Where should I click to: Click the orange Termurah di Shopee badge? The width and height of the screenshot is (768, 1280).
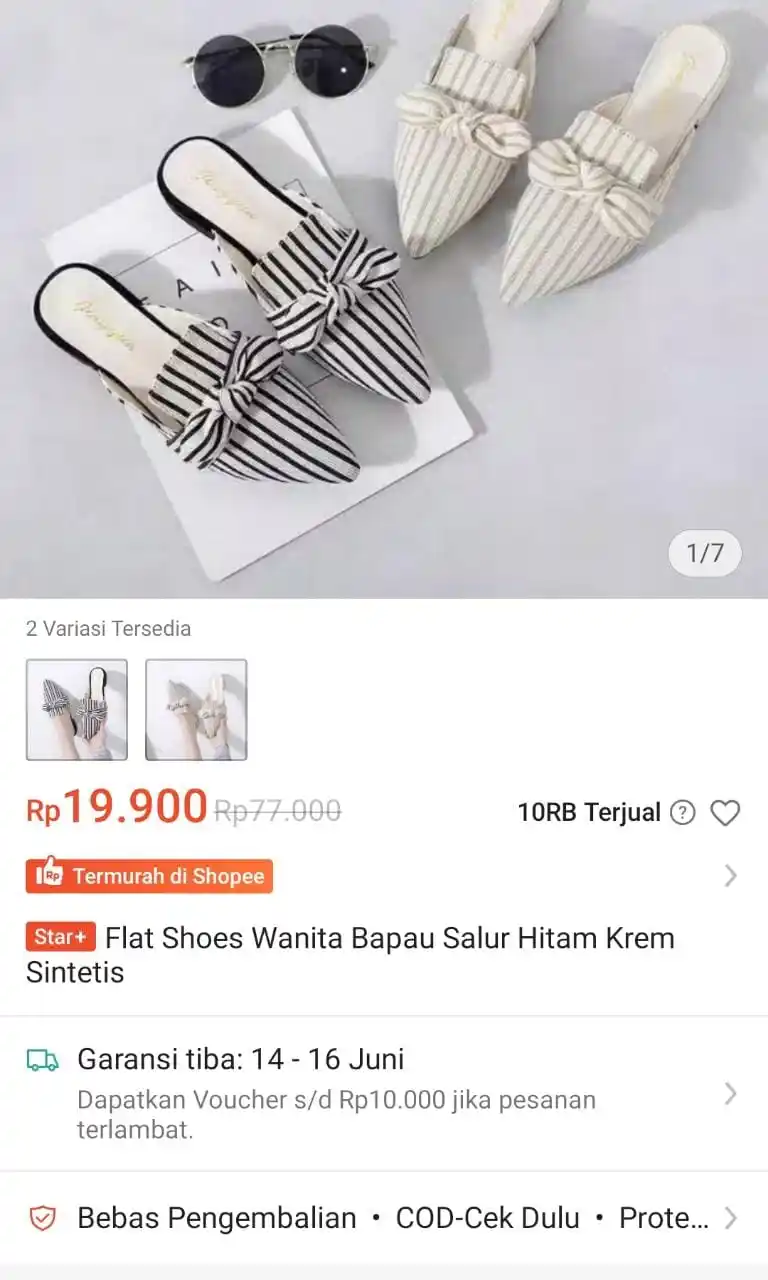click(148, 876)
